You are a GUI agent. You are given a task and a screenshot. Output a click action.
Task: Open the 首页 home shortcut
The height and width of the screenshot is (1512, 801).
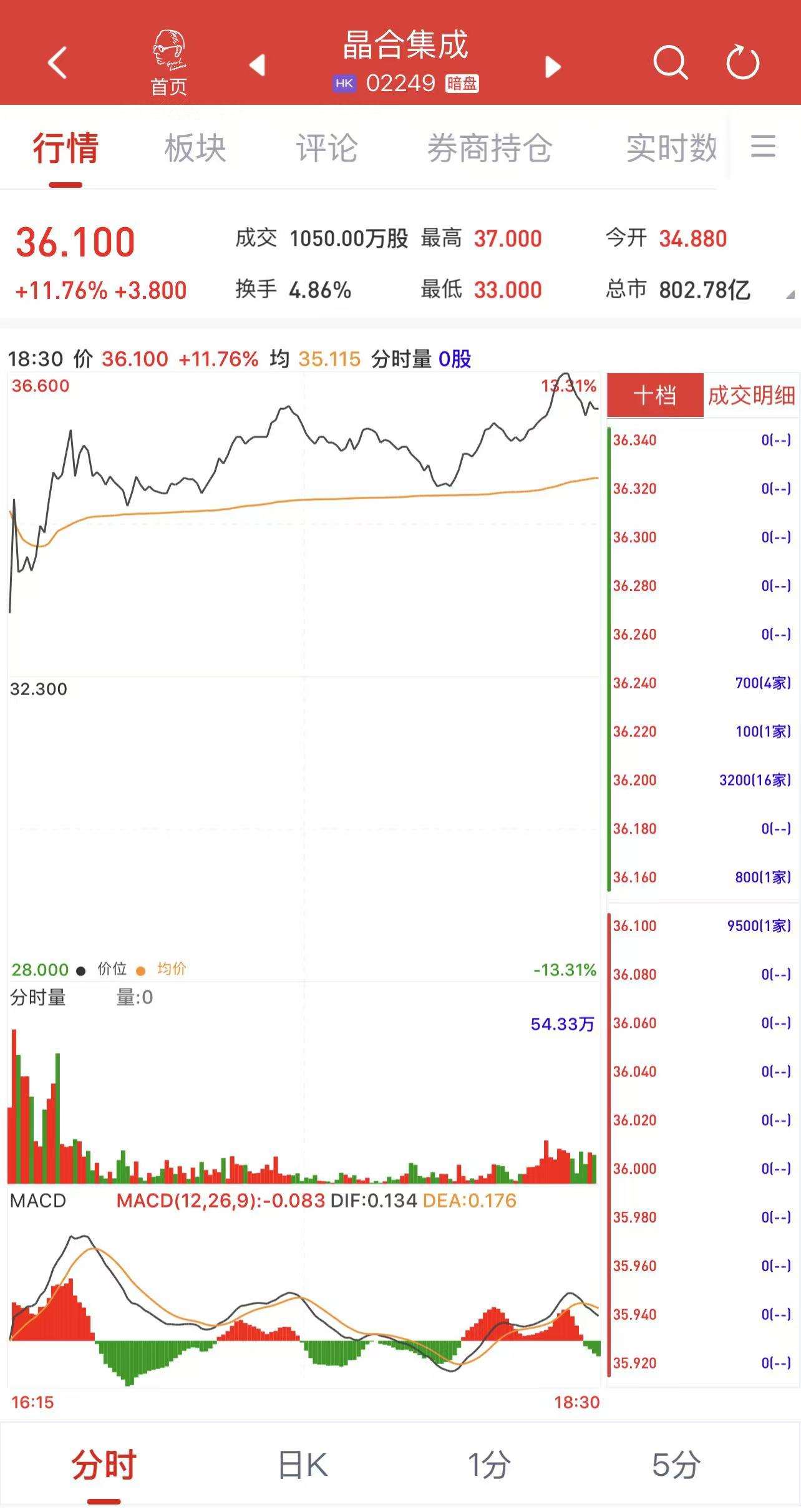click(x=169, y=62)
